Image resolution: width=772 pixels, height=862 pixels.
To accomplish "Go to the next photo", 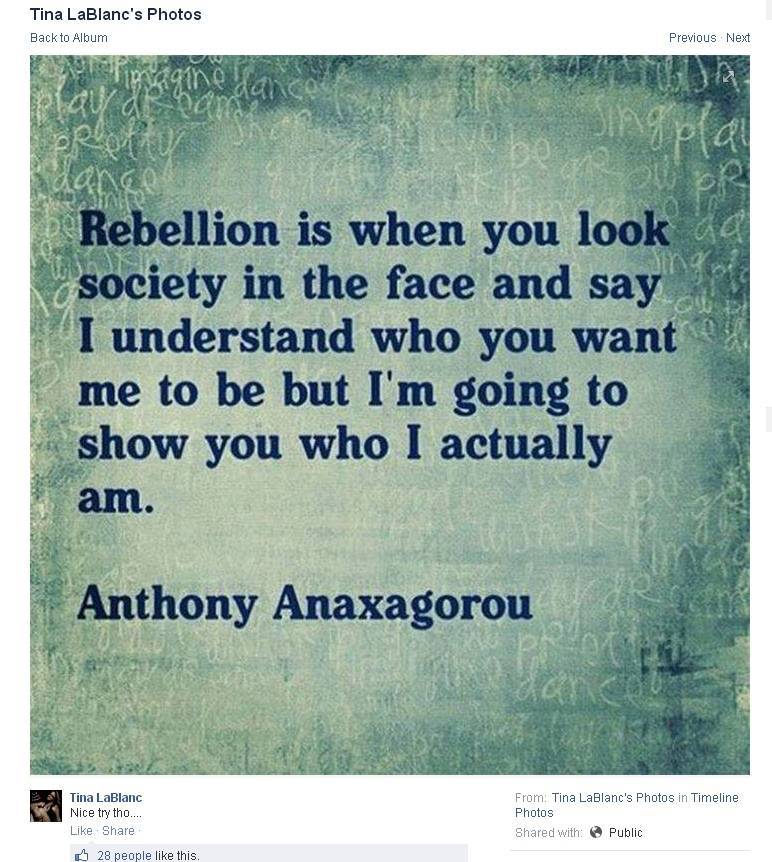I will point(738,38).
